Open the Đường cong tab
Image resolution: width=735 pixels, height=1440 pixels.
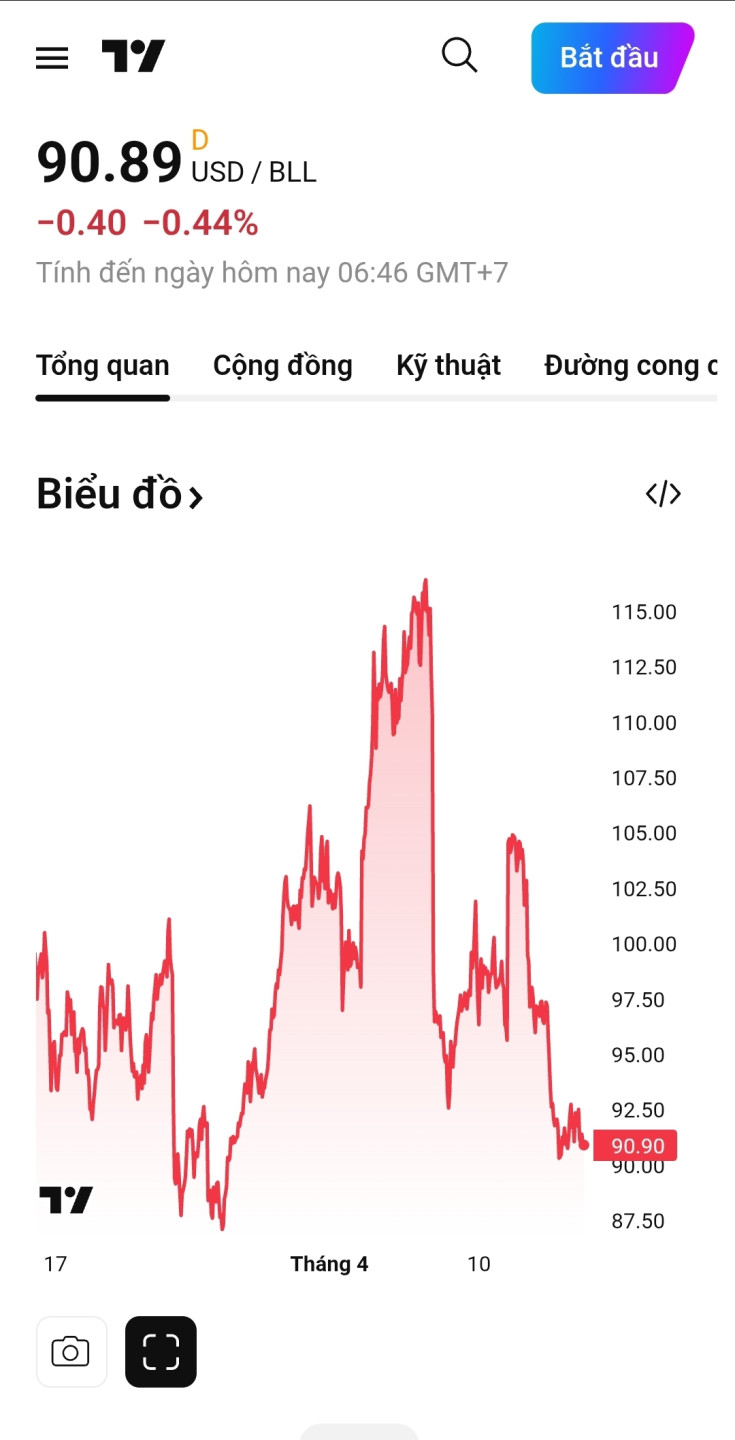(x=631, y=366)
